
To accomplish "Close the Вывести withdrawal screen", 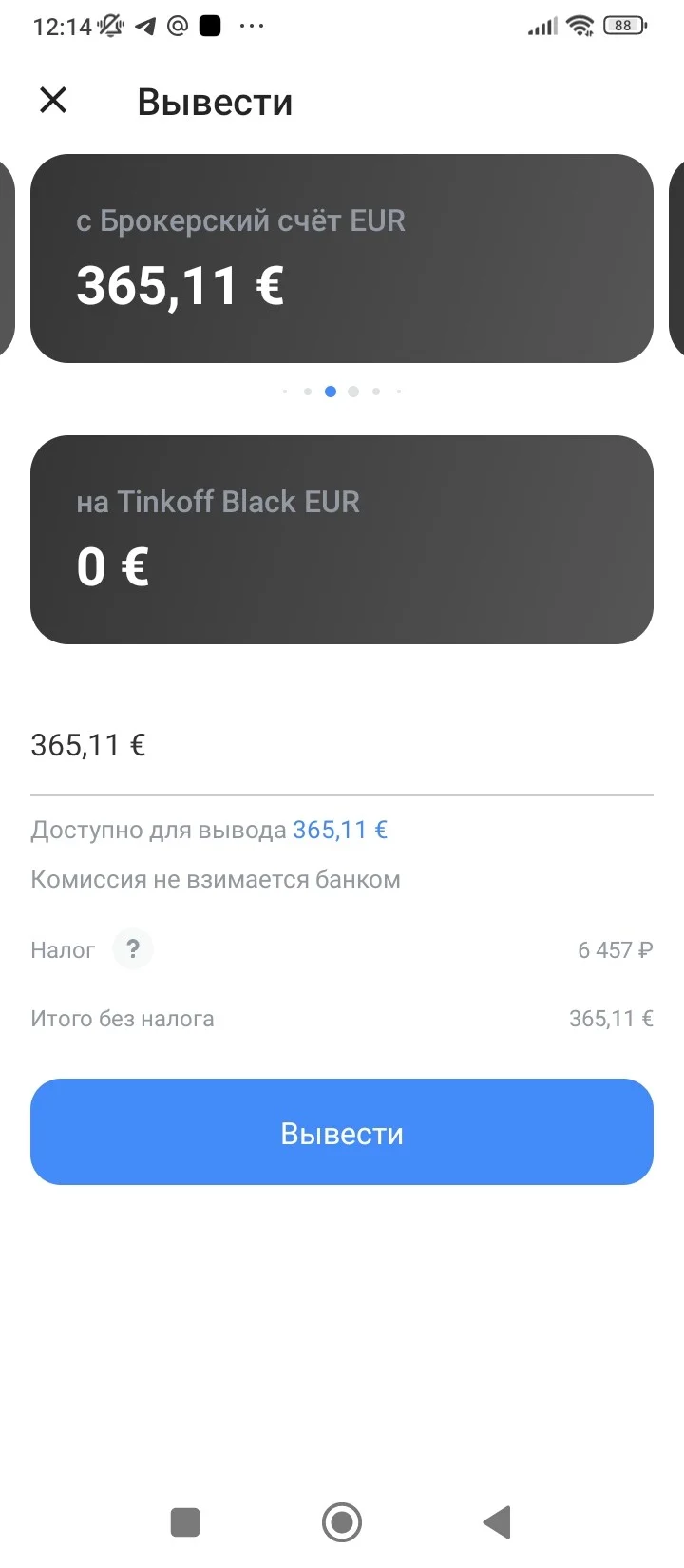I will click(x=53, y=100).
